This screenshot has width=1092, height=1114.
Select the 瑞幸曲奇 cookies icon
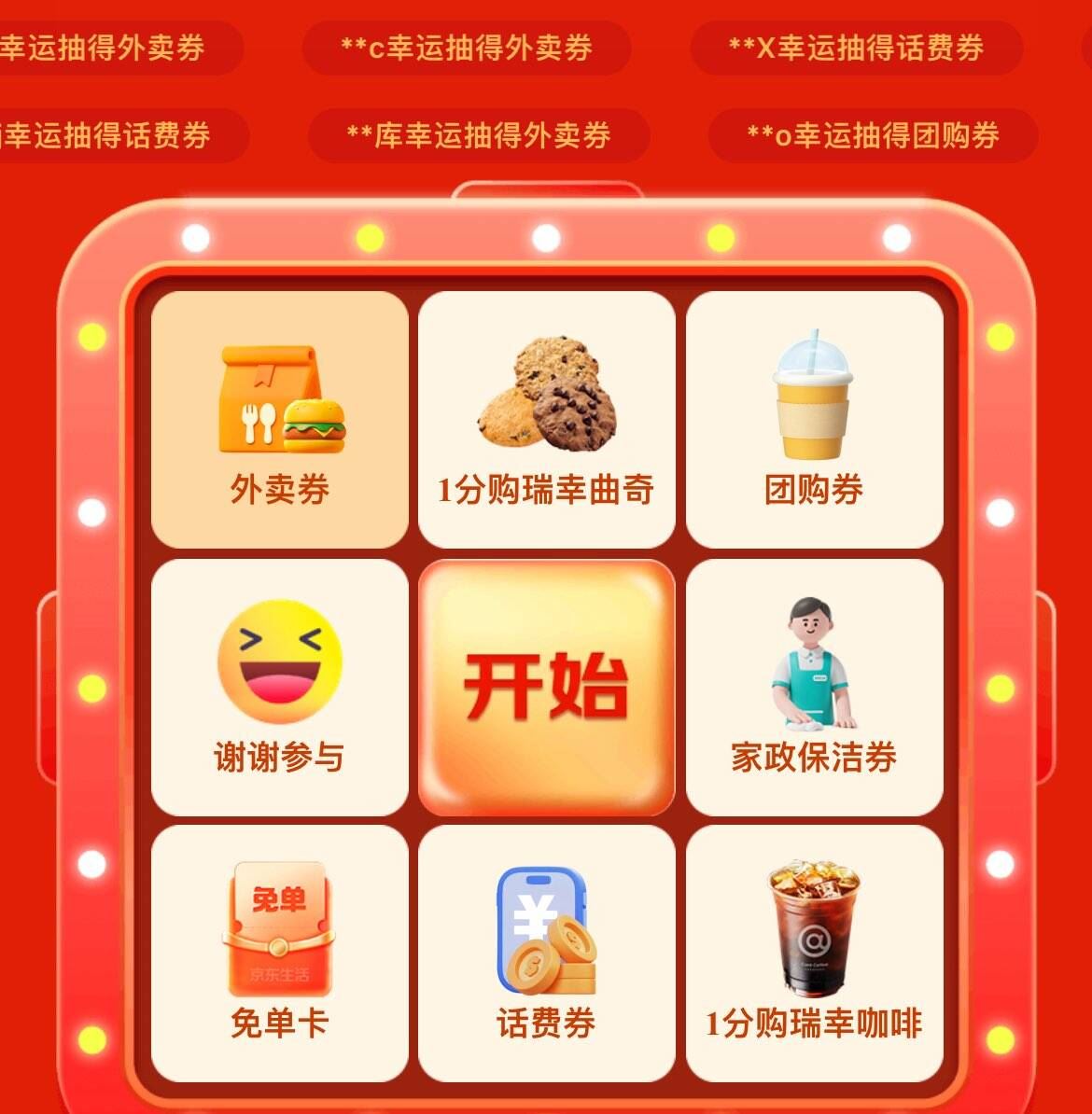(x=545, y=398)
